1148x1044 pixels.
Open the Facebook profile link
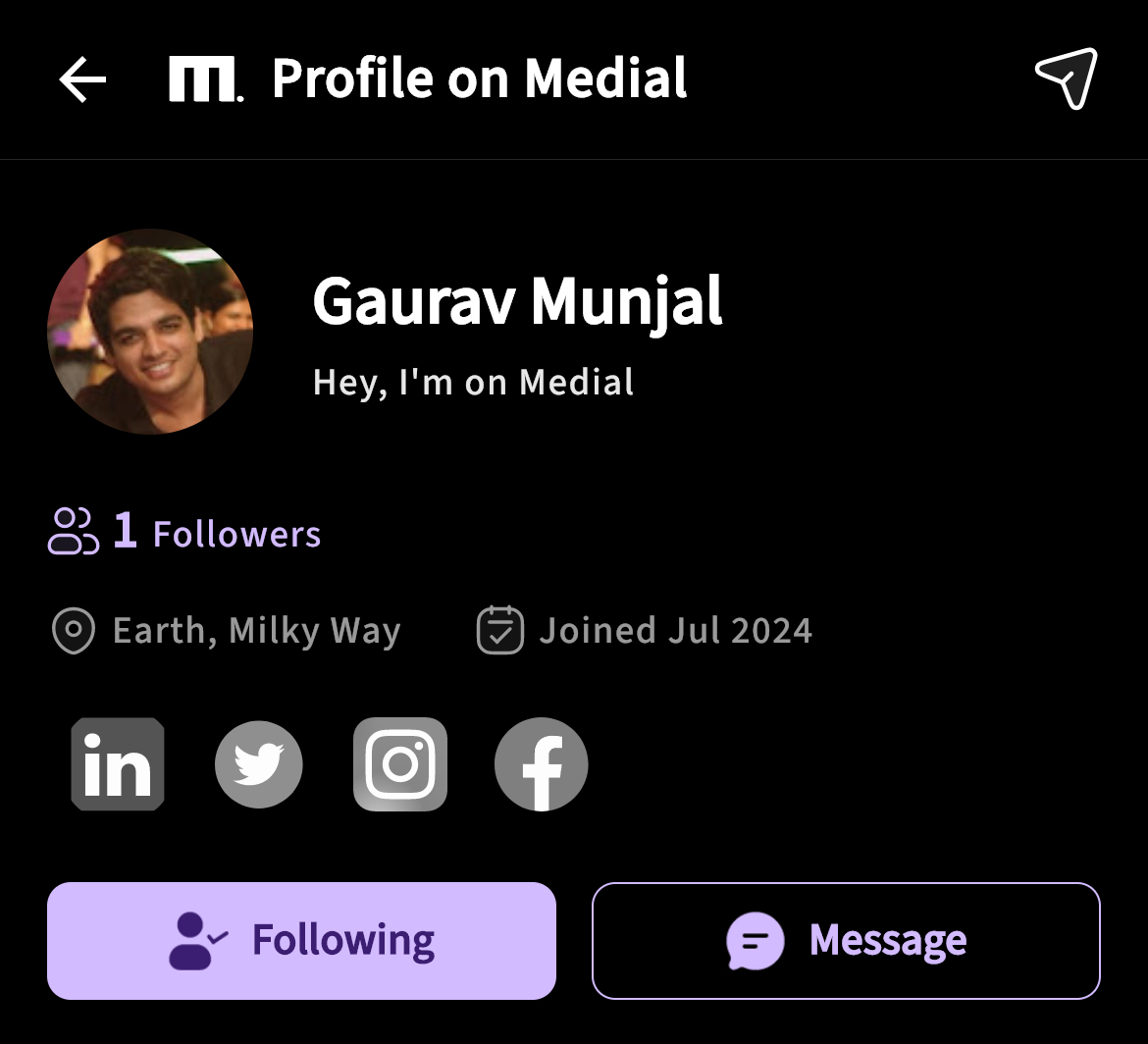pos(541,764)
